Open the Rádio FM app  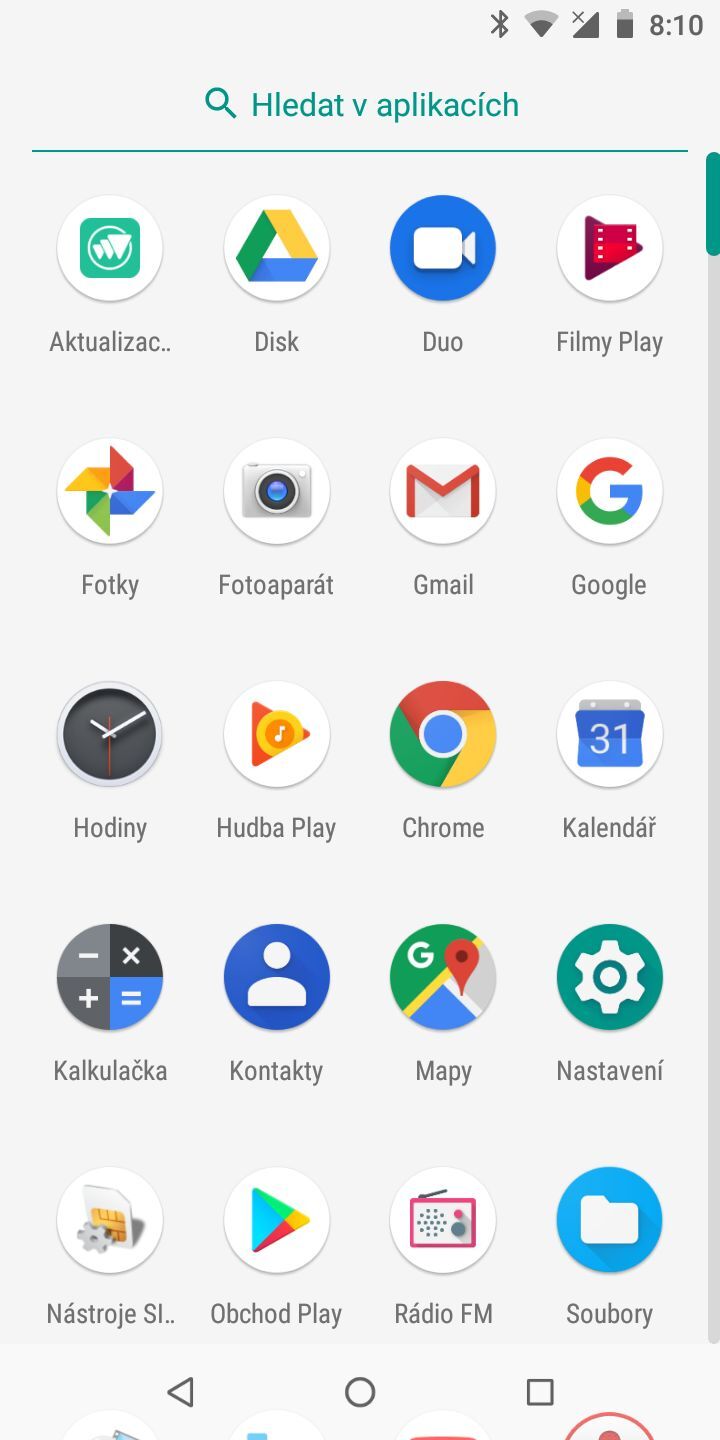443,1220
